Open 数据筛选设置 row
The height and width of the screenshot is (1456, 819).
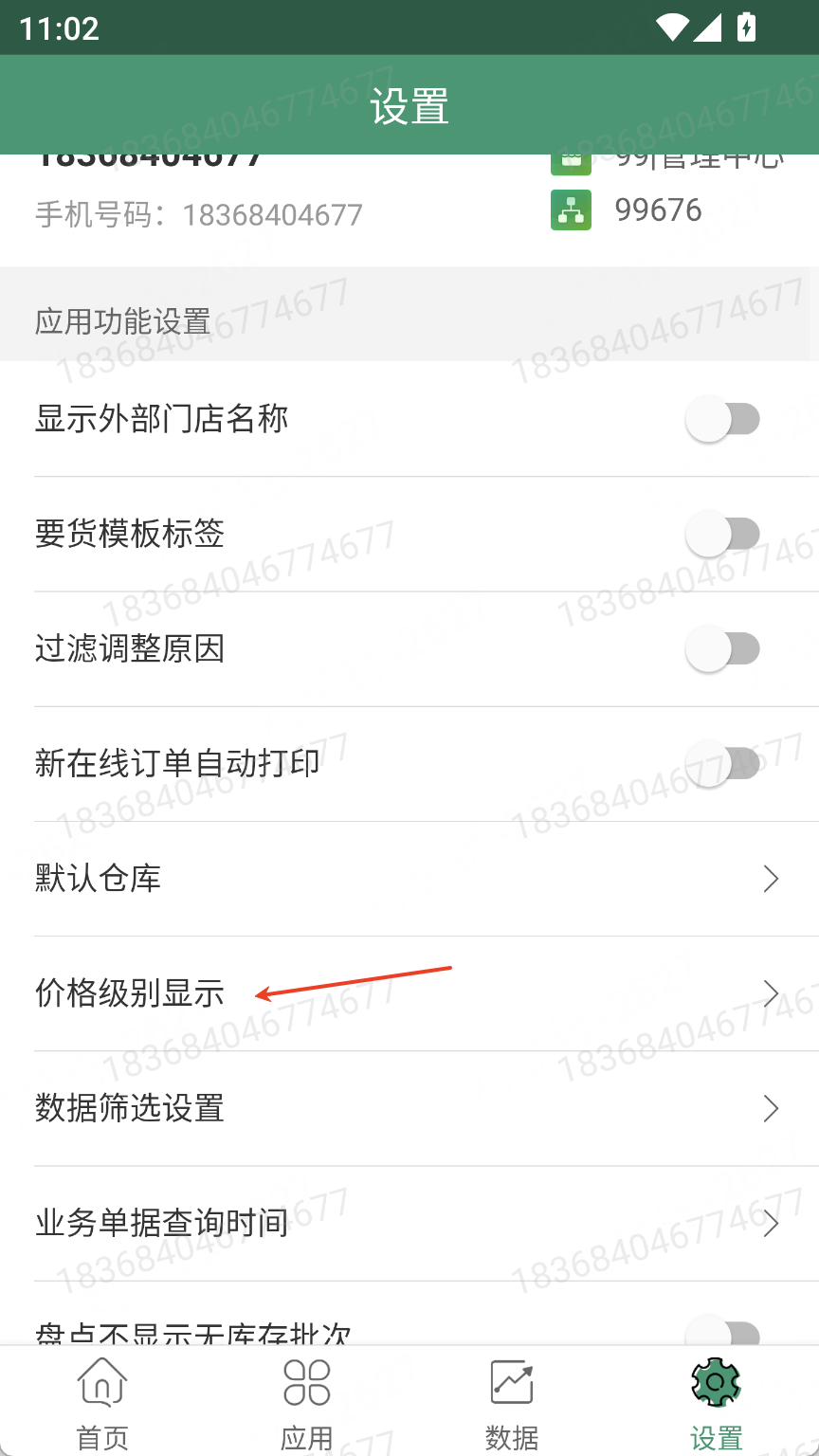[409, 1108]
